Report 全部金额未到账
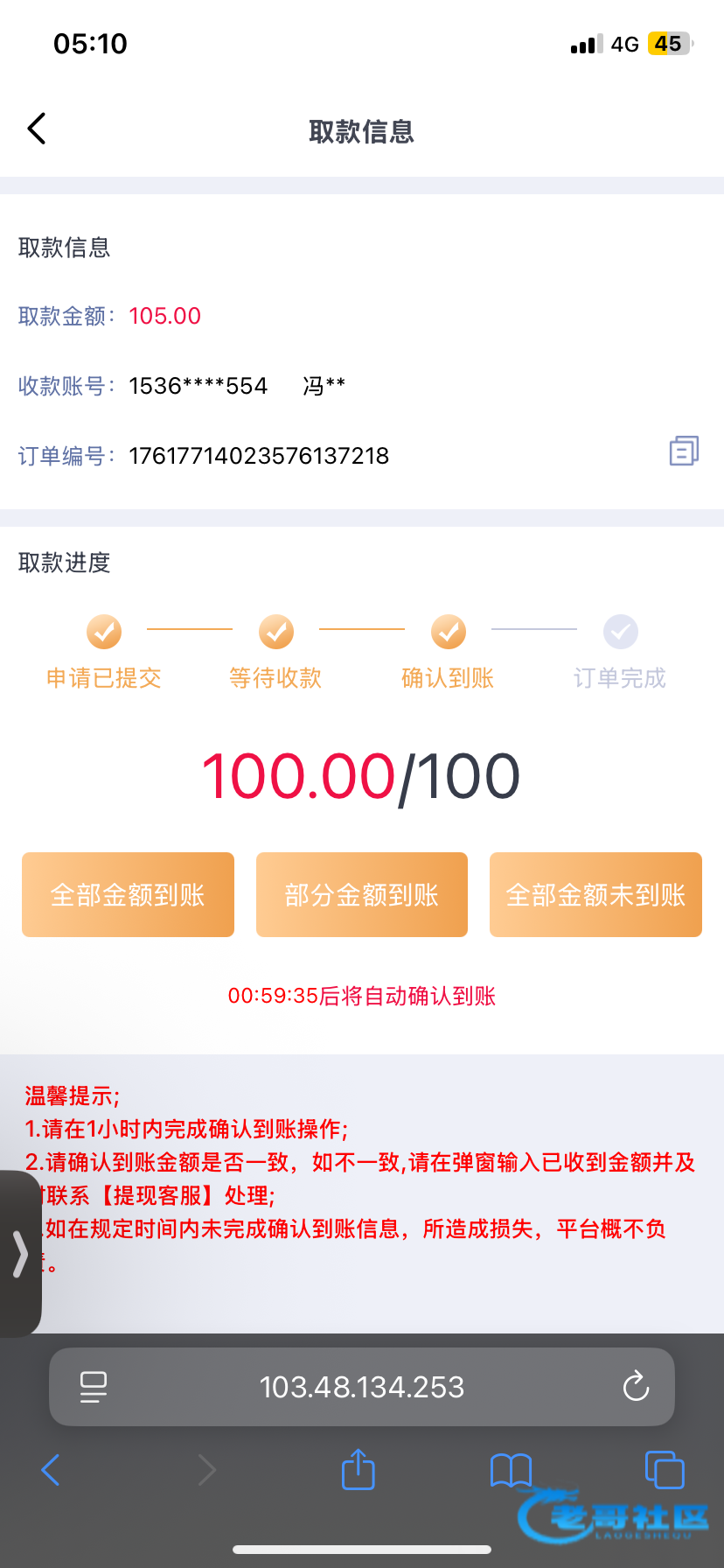This screenshot has width=724, height=1568. click(x=595, y=894)
